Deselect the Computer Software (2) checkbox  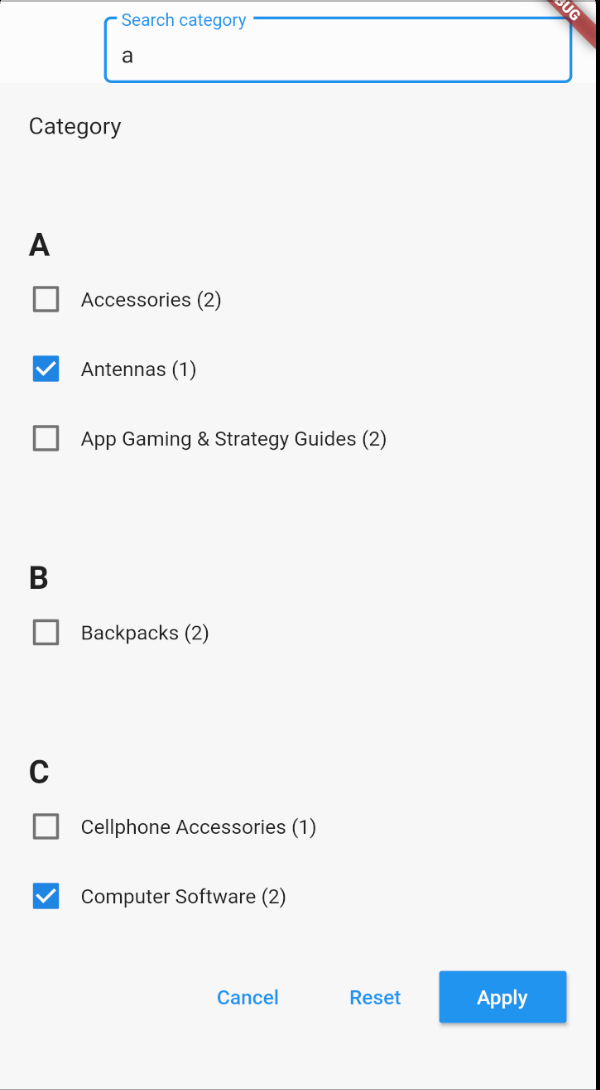click(46, 896)
